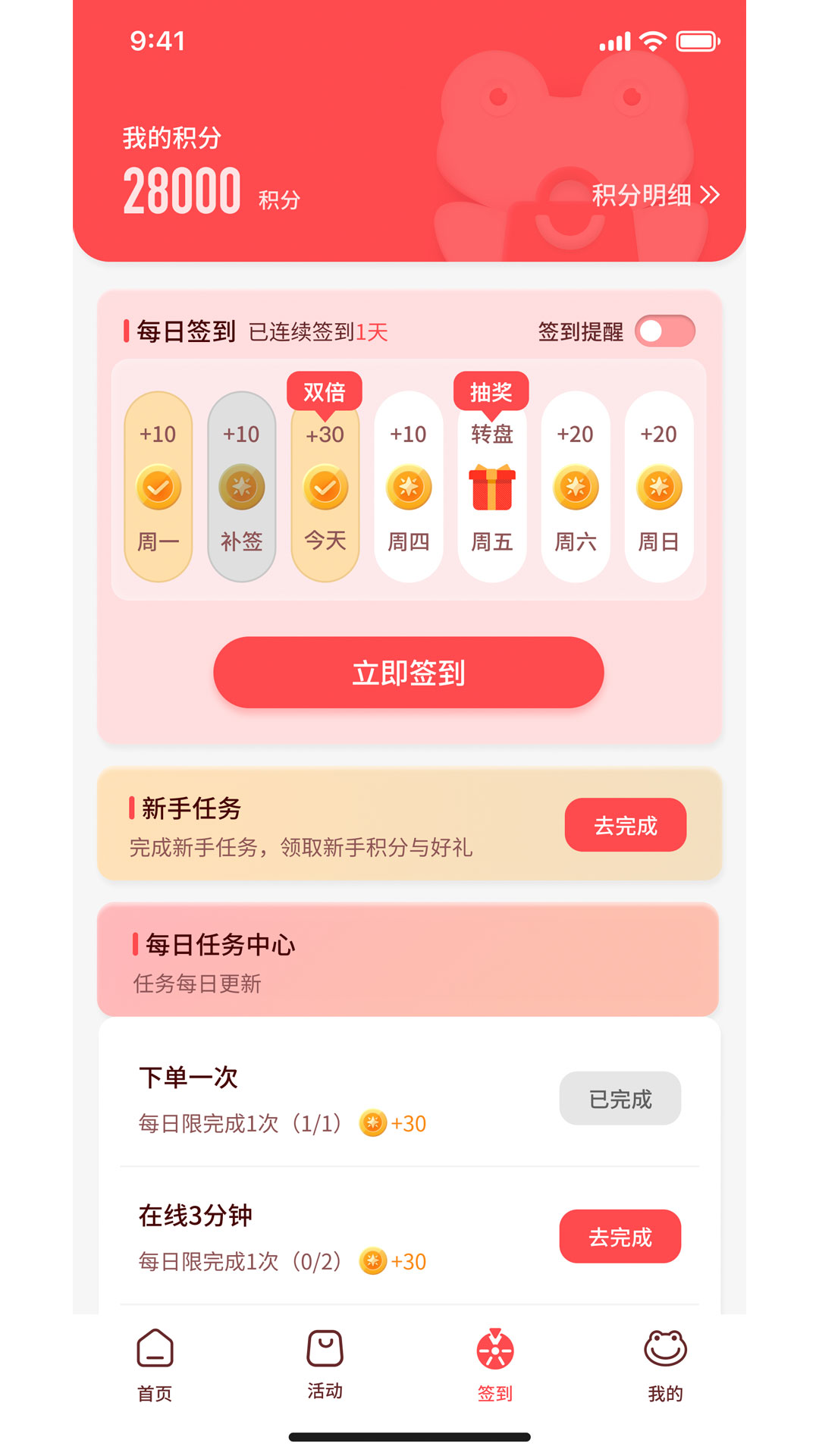Tap the 周五 转盘 lottery gift
The image size is (819, 1456).
coord(492,487)
